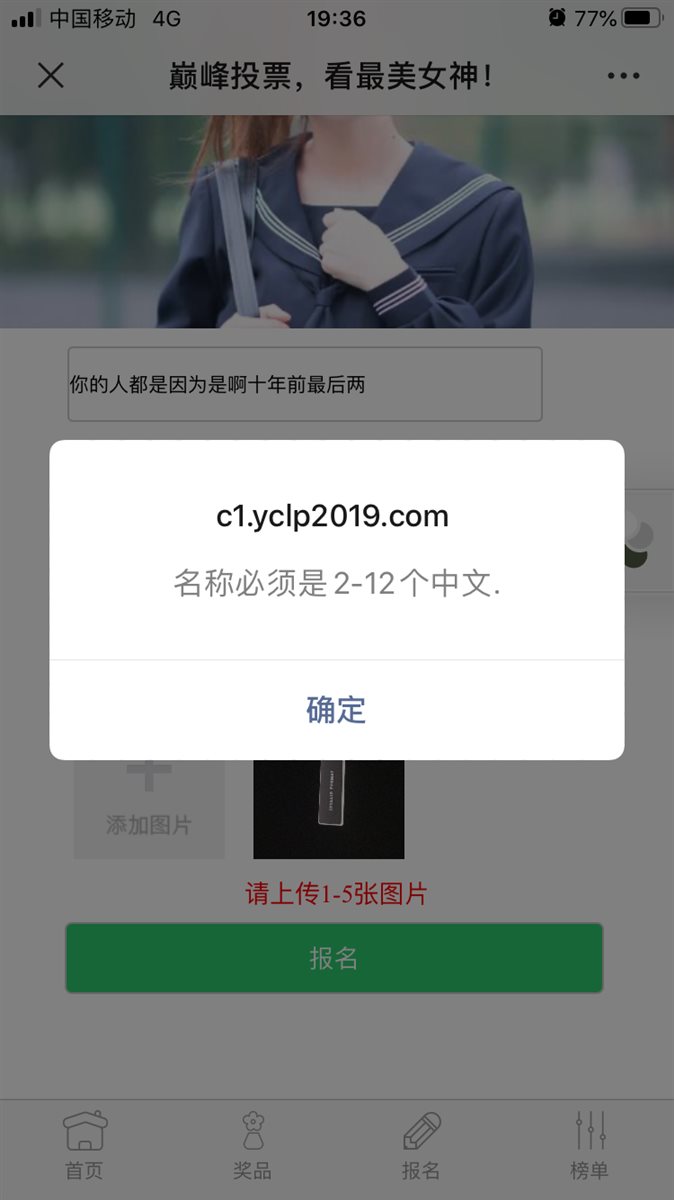Image resolution: width=674 pixels, height=1200 pixels.
Task: Confirm the alert with 确定
Action: [x=336, y=710]
